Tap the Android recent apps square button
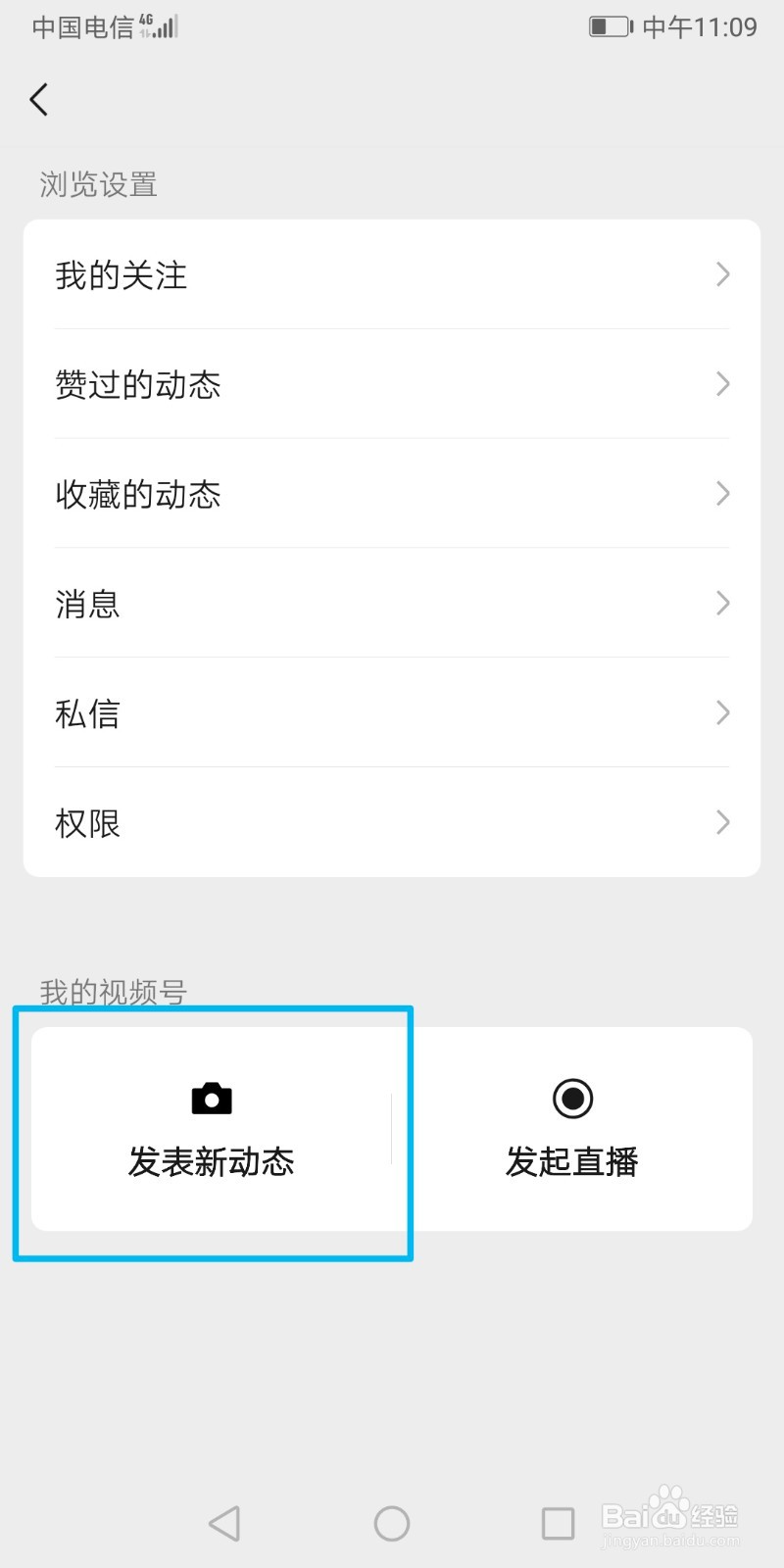Screen dimensions: 784x1568 (x=557, y=1523)
